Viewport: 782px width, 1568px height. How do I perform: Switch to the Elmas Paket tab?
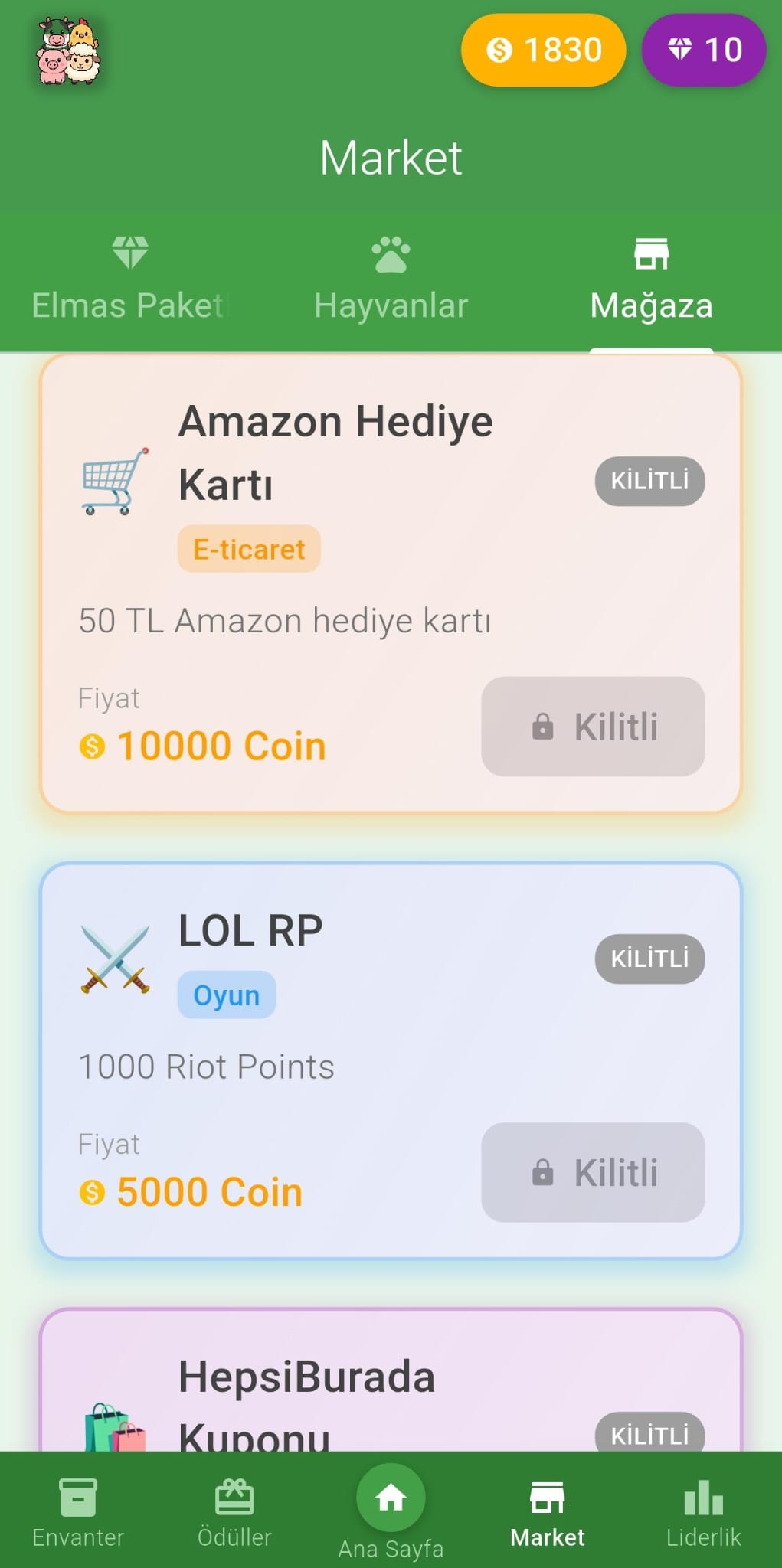[130, 280]
